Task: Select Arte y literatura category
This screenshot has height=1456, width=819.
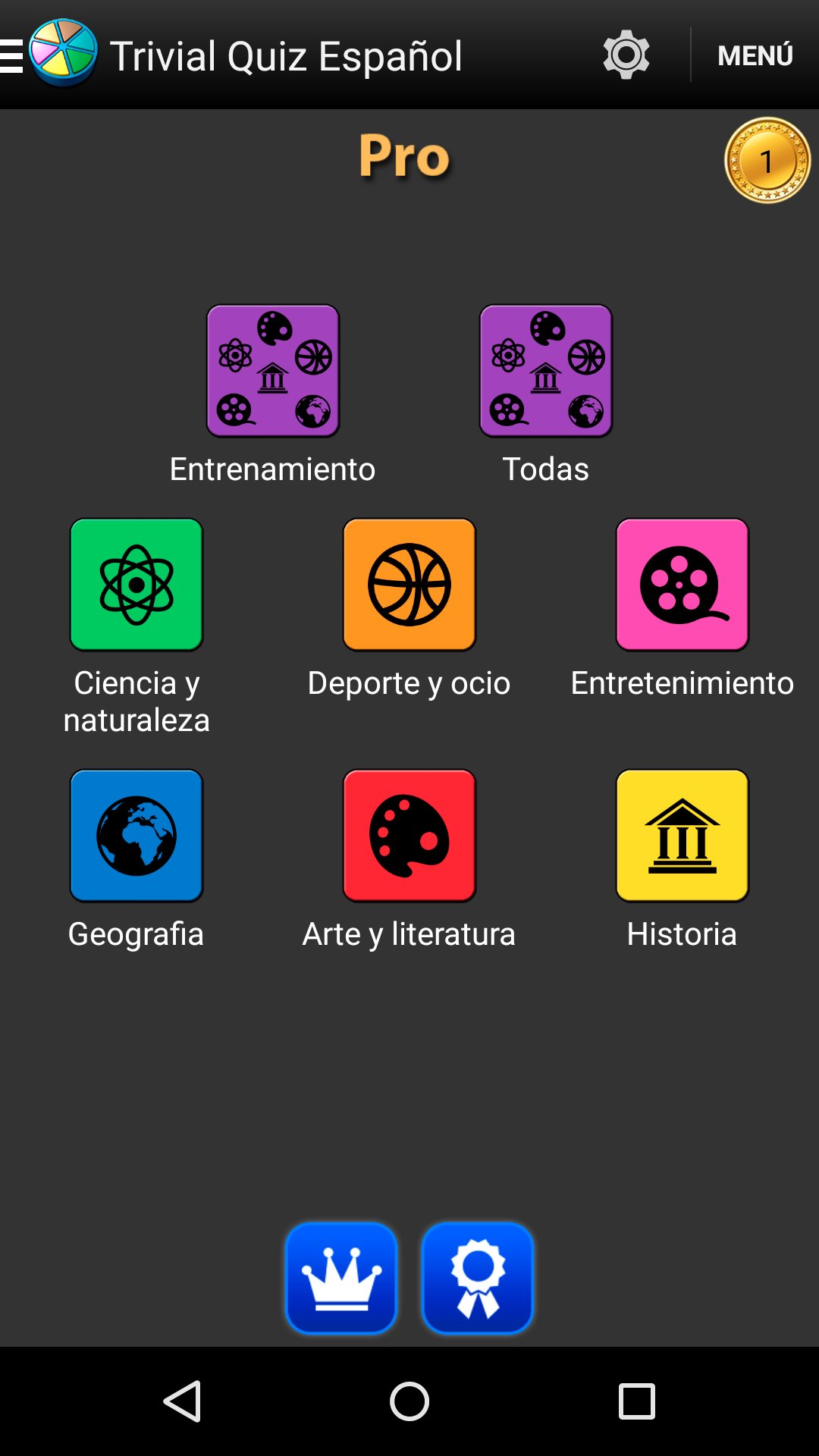Action: [409, 836]
